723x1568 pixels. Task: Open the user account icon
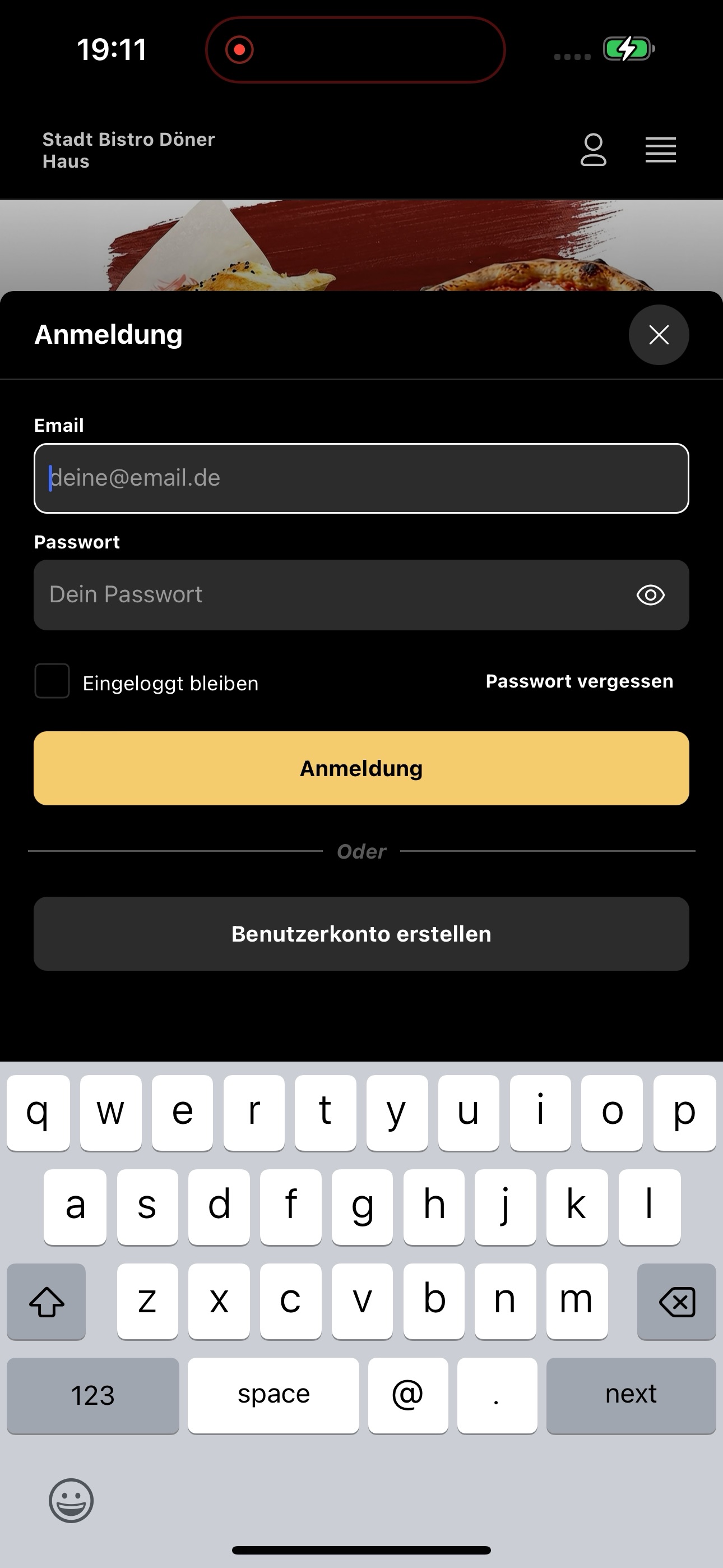594,150
